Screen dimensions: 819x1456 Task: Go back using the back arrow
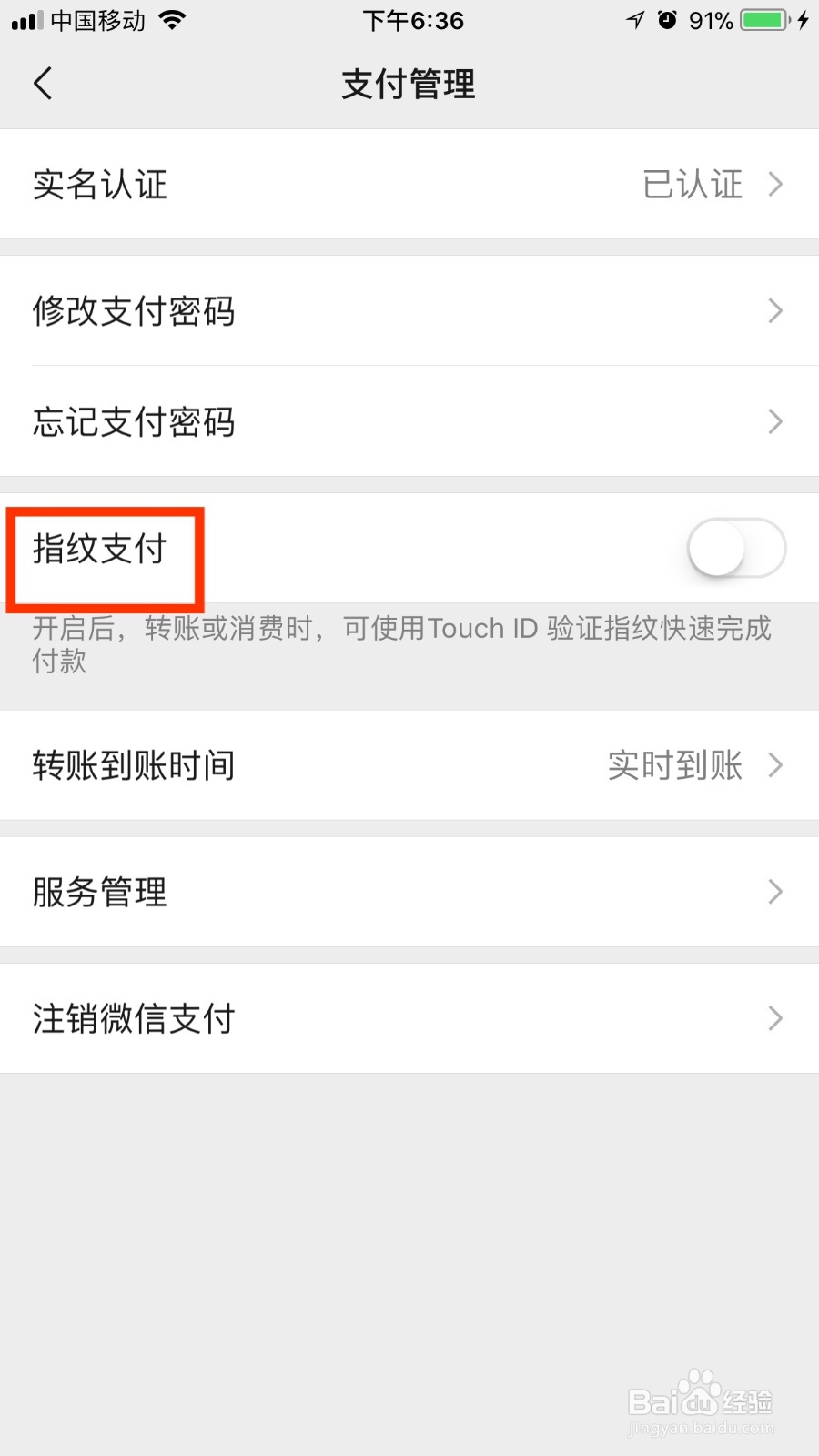43,83
